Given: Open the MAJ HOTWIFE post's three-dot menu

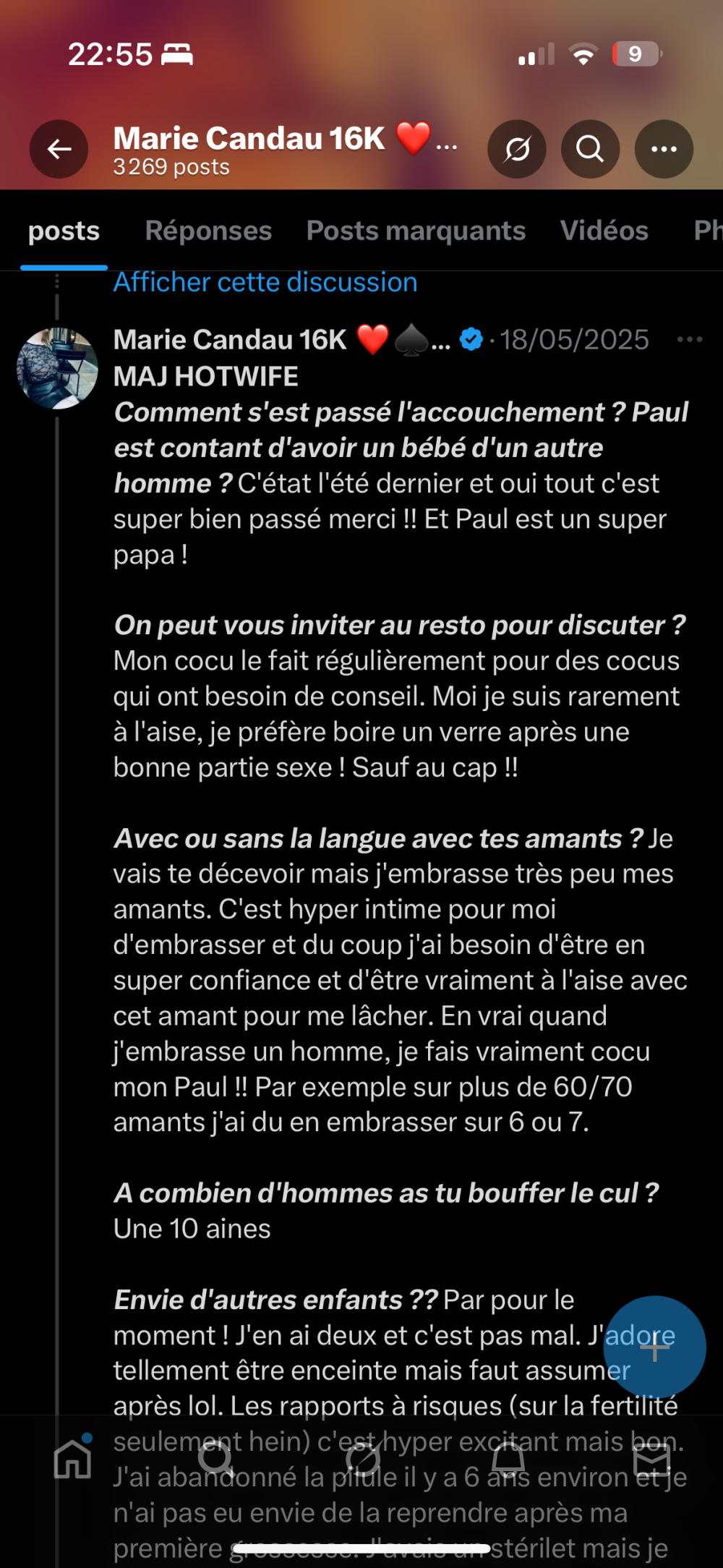Looking at the screenshot, I should 689,339.
